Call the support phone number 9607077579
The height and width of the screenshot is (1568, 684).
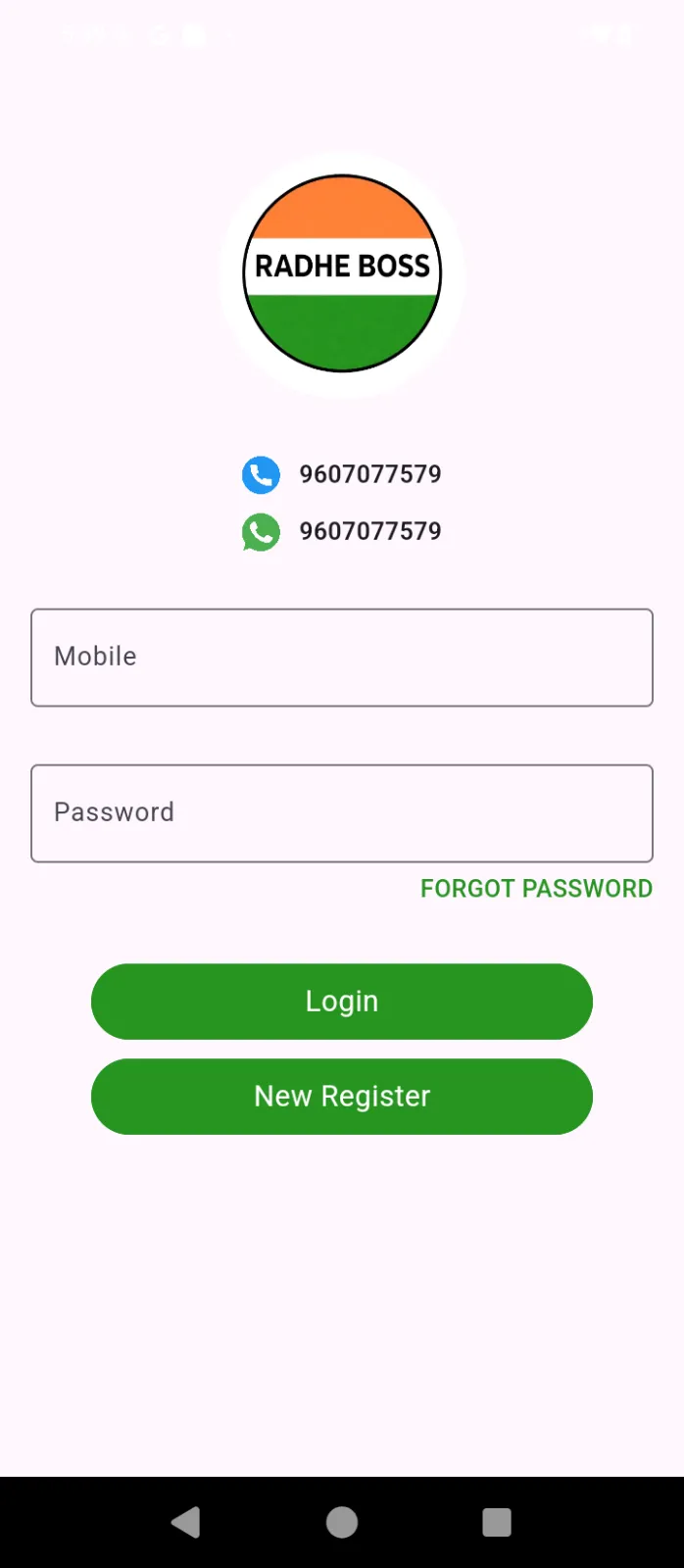pos(343,475)
